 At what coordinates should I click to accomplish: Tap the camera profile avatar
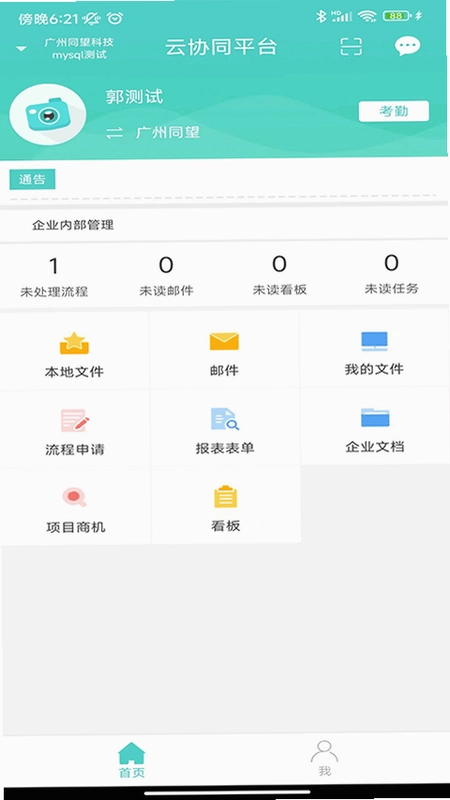(48, 115)
